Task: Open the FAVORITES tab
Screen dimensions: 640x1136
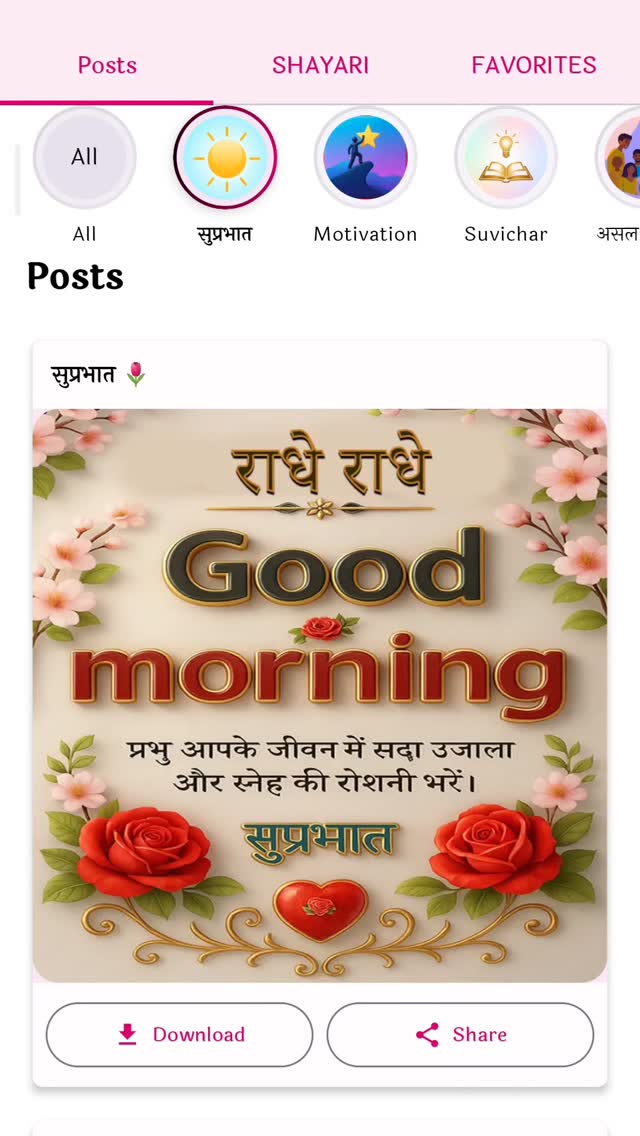Action: click(534, 65)
